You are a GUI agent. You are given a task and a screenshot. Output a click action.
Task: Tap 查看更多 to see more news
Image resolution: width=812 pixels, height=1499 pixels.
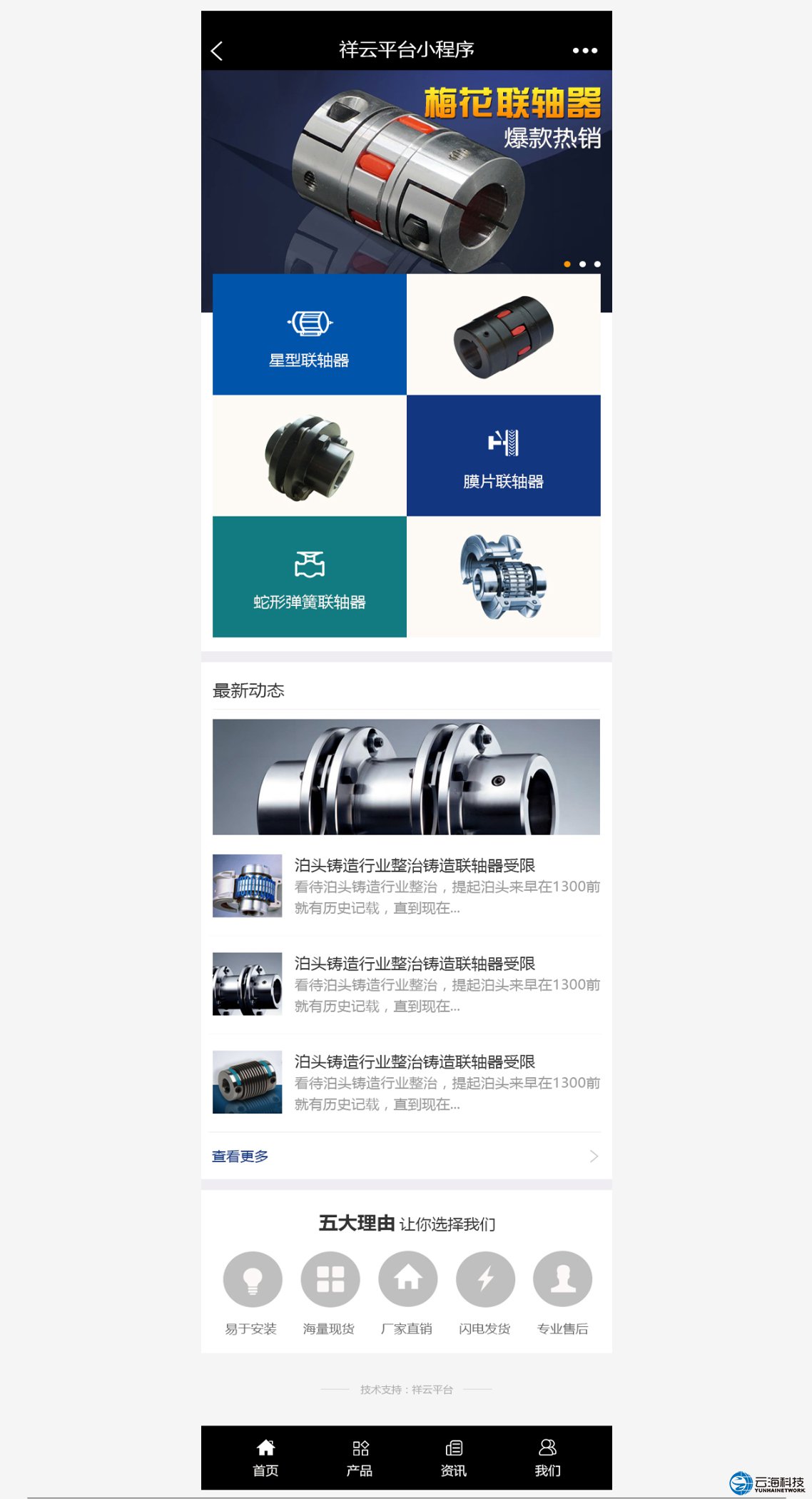tap(240, 1156)
